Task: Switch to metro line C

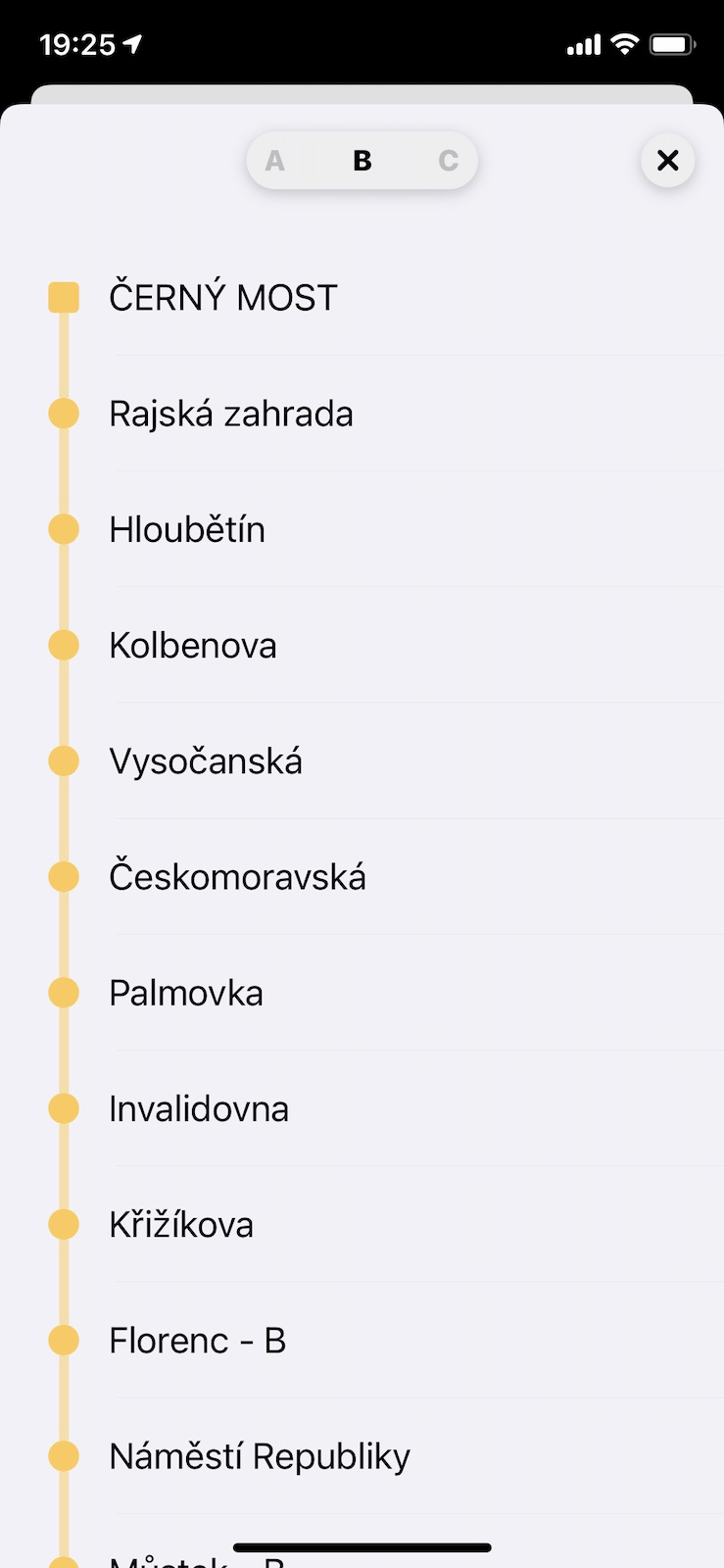Action: pos(449,161)
